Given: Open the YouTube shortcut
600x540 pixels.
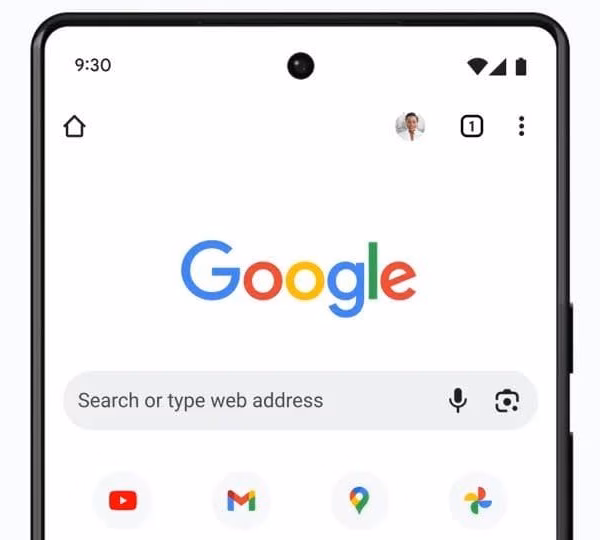Looking at the screenshot, I should (123, 500).
